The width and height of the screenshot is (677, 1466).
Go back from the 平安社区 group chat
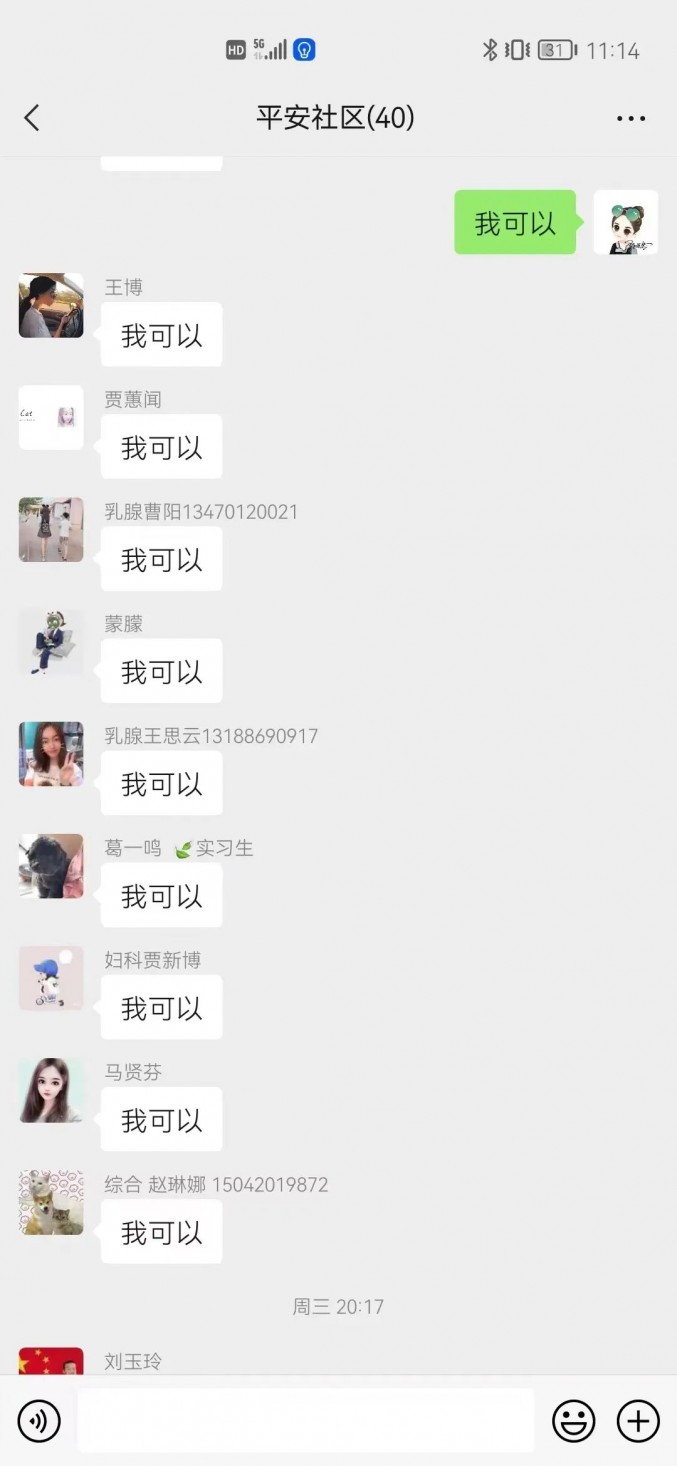point(32,118)
